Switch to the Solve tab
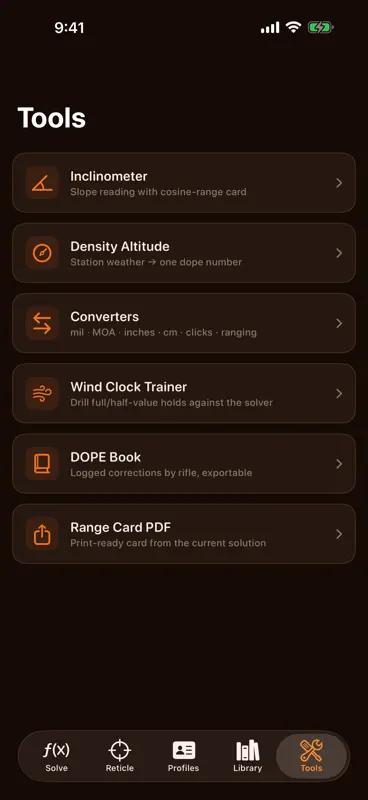Image resolution: width=368 pixels, height=800 pixels. [56, 756]
